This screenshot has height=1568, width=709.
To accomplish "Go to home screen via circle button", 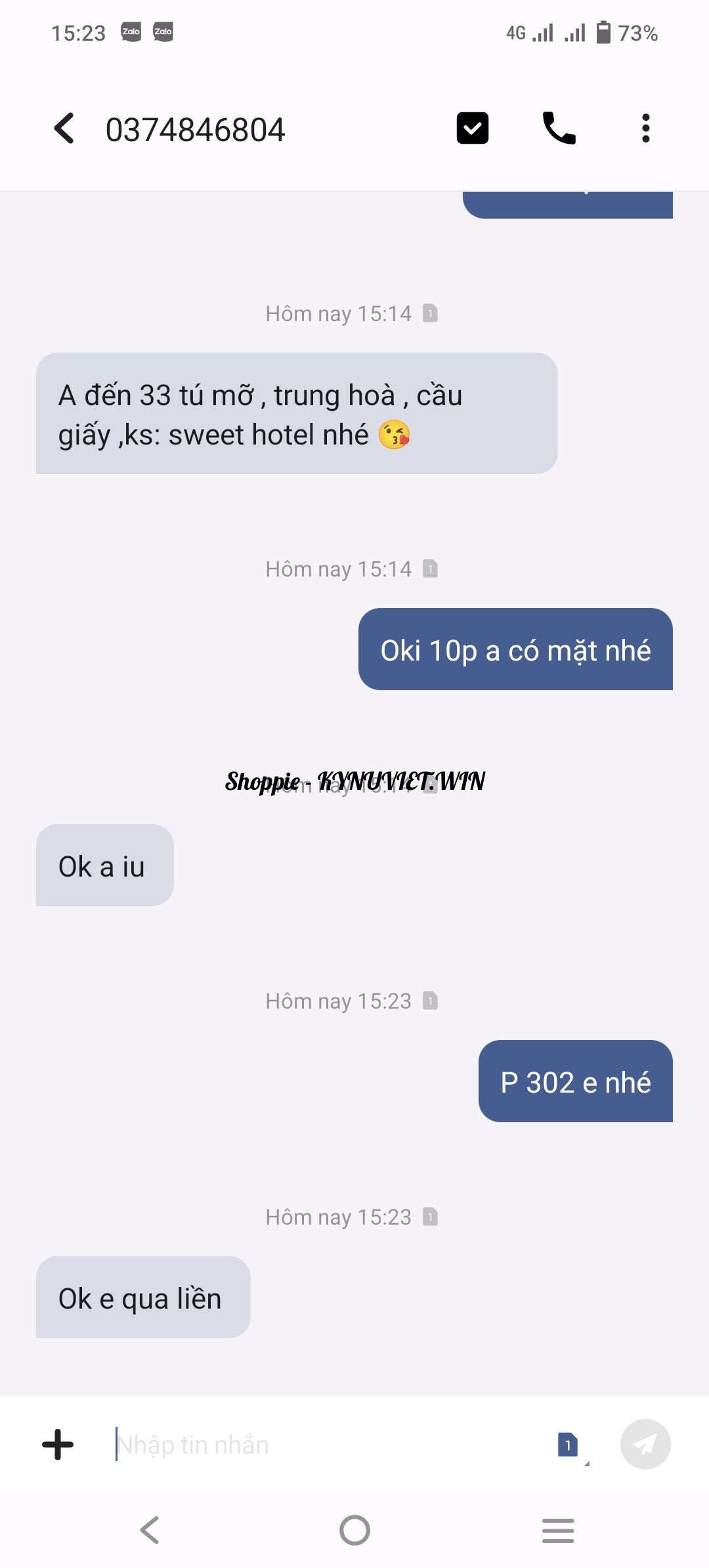I will [354, 1531].
